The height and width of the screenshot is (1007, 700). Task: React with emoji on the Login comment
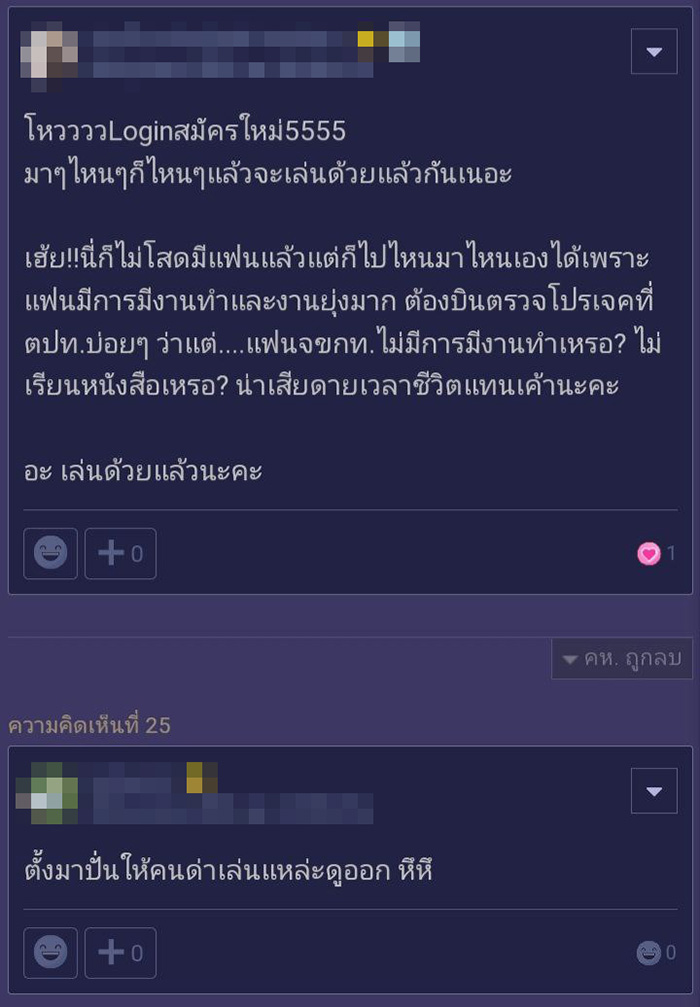pyautogui.click(x=50, y=553)
